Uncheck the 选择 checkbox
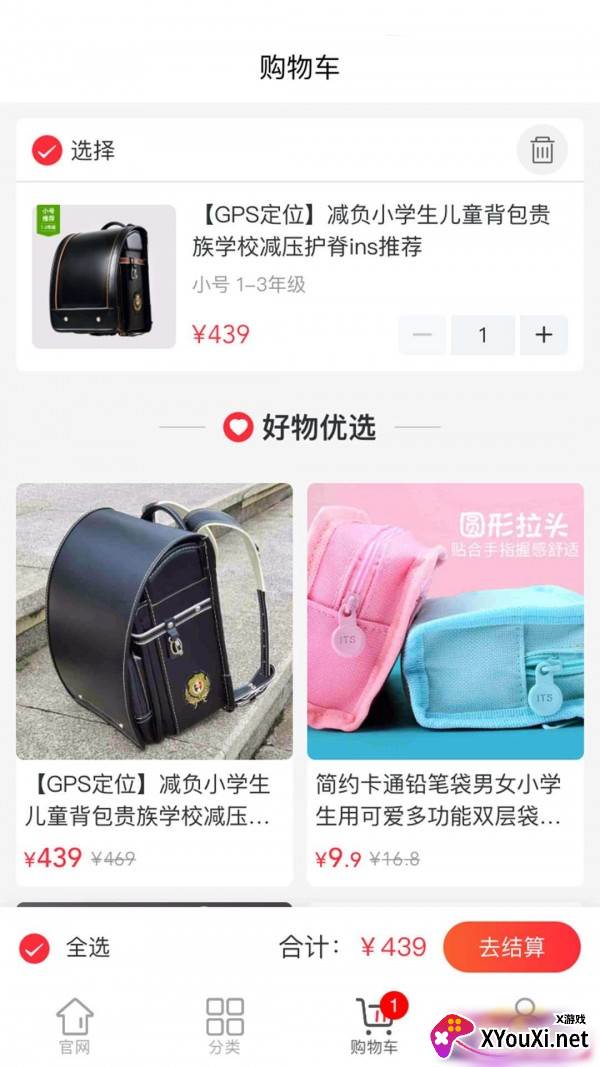The image size is (600, 1067). click(x=47, y=151)
